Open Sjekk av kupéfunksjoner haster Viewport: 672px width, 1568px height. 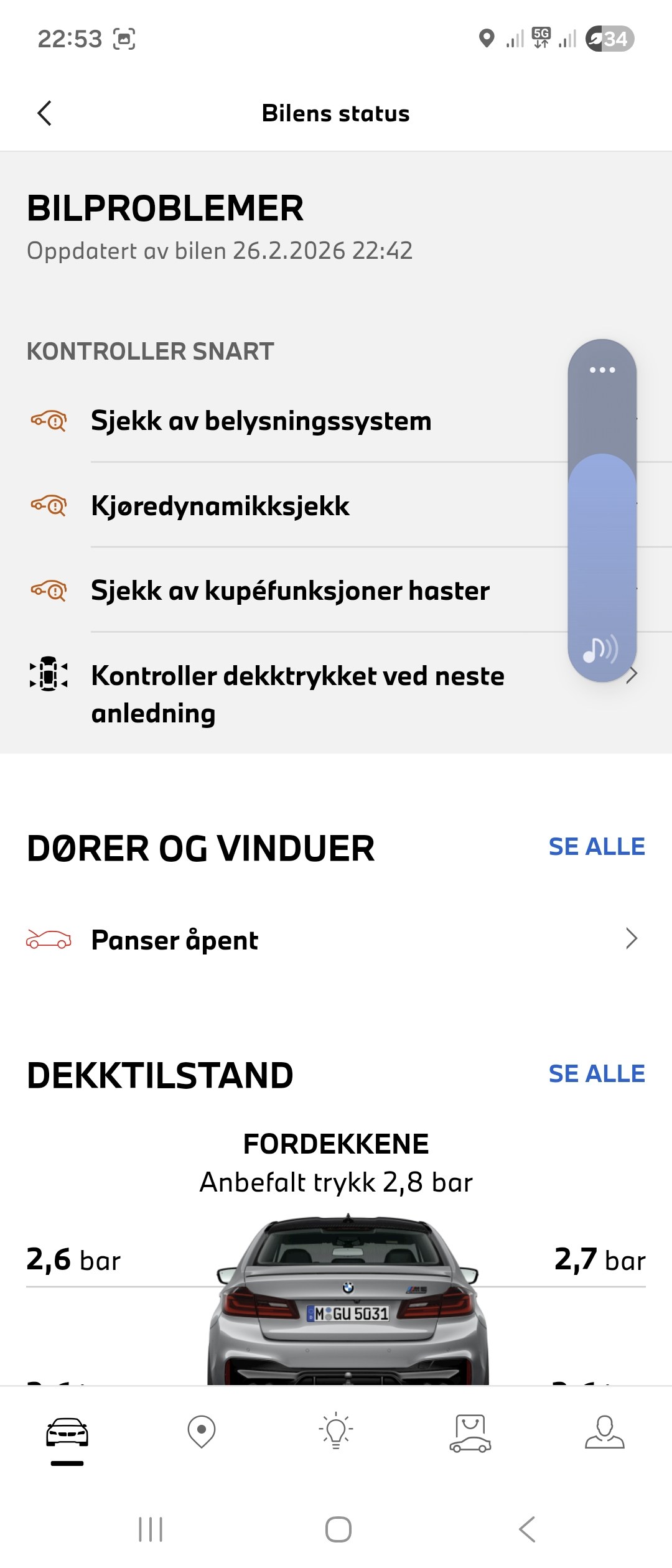290,590
